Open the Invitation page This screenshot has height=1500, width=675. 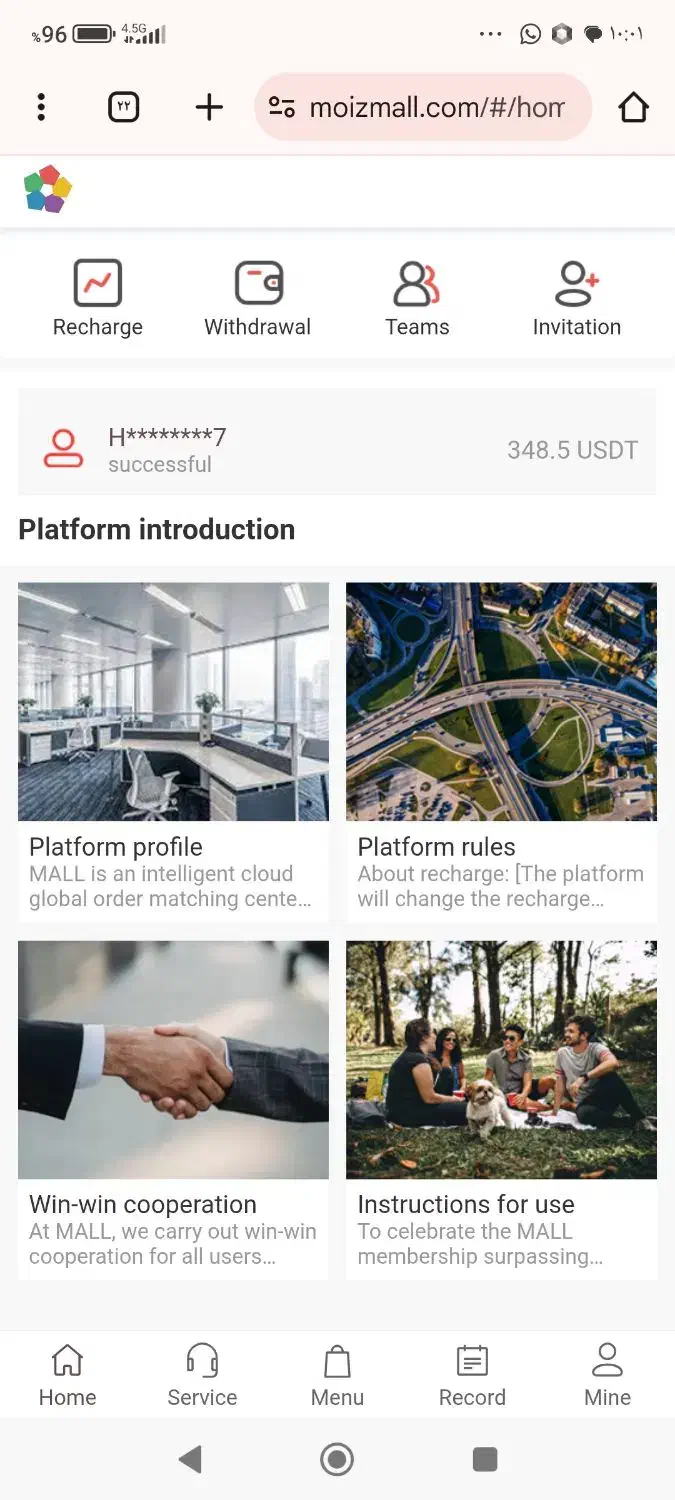click(576, 297)
